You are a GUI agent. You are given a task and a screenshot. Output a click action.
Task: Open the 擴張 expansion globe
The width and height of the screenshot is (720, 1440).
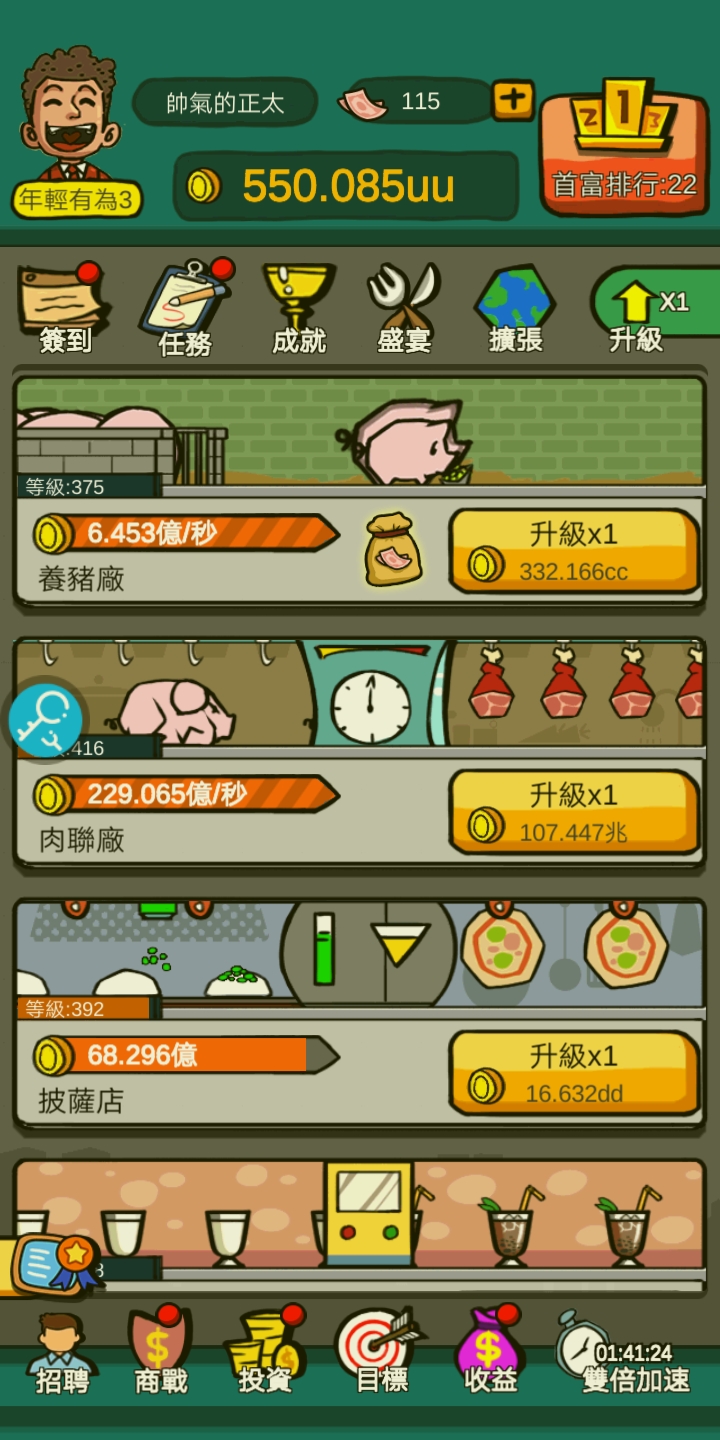click(x=515, y=309)
